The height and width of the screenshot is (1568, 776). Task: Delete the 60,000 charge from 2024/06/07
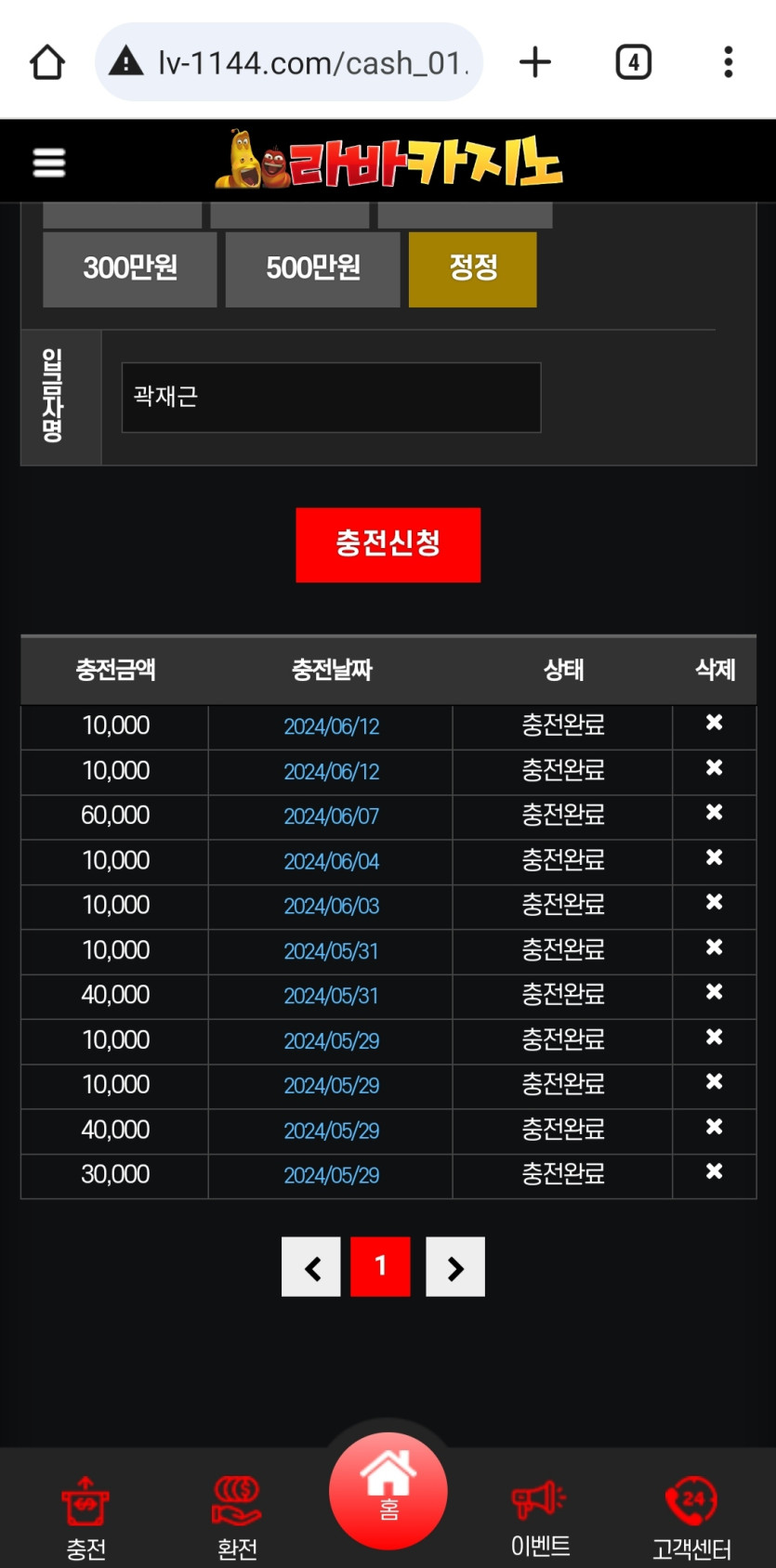coord(714,813)
